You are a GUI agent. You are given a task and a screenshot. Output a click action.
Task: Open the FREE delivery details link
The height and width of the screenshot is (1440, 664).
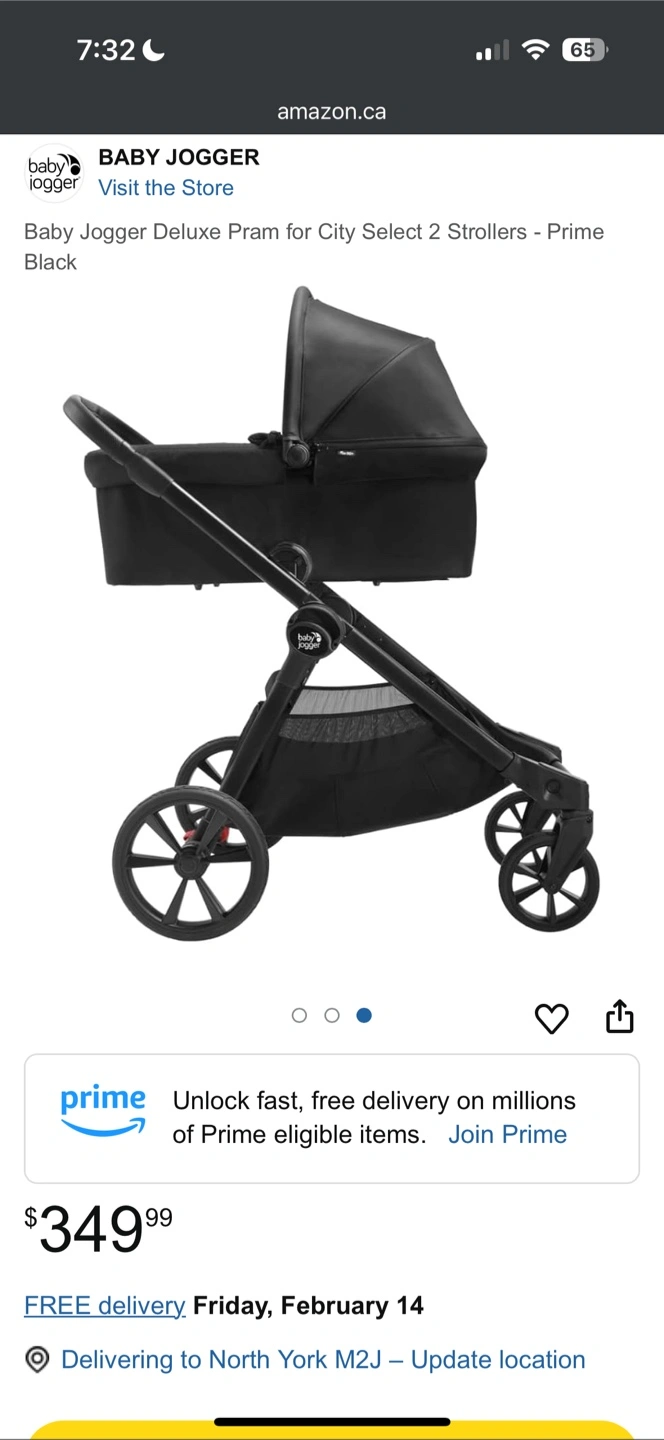105,1305
